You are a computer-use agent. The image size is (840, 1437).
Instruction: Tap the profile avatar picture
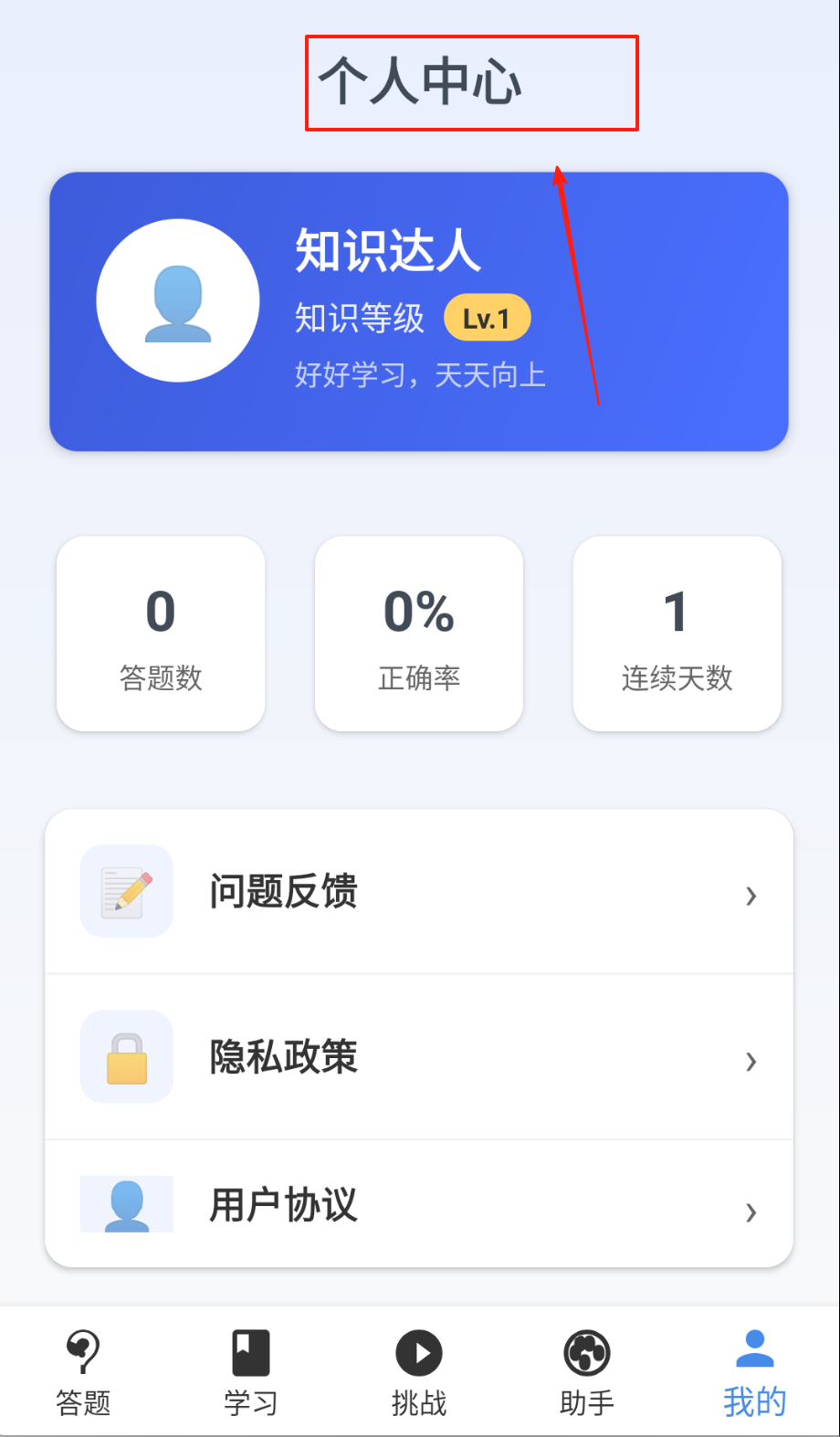tap(178, 300)
